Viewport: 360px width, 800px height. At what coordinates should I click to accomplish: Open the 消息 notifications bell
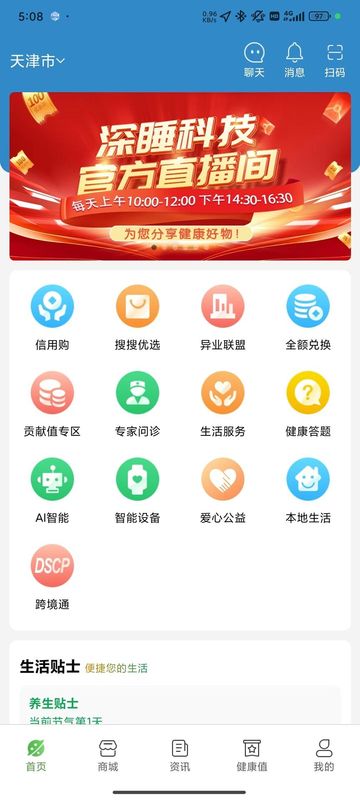click(x=294, y=60)
